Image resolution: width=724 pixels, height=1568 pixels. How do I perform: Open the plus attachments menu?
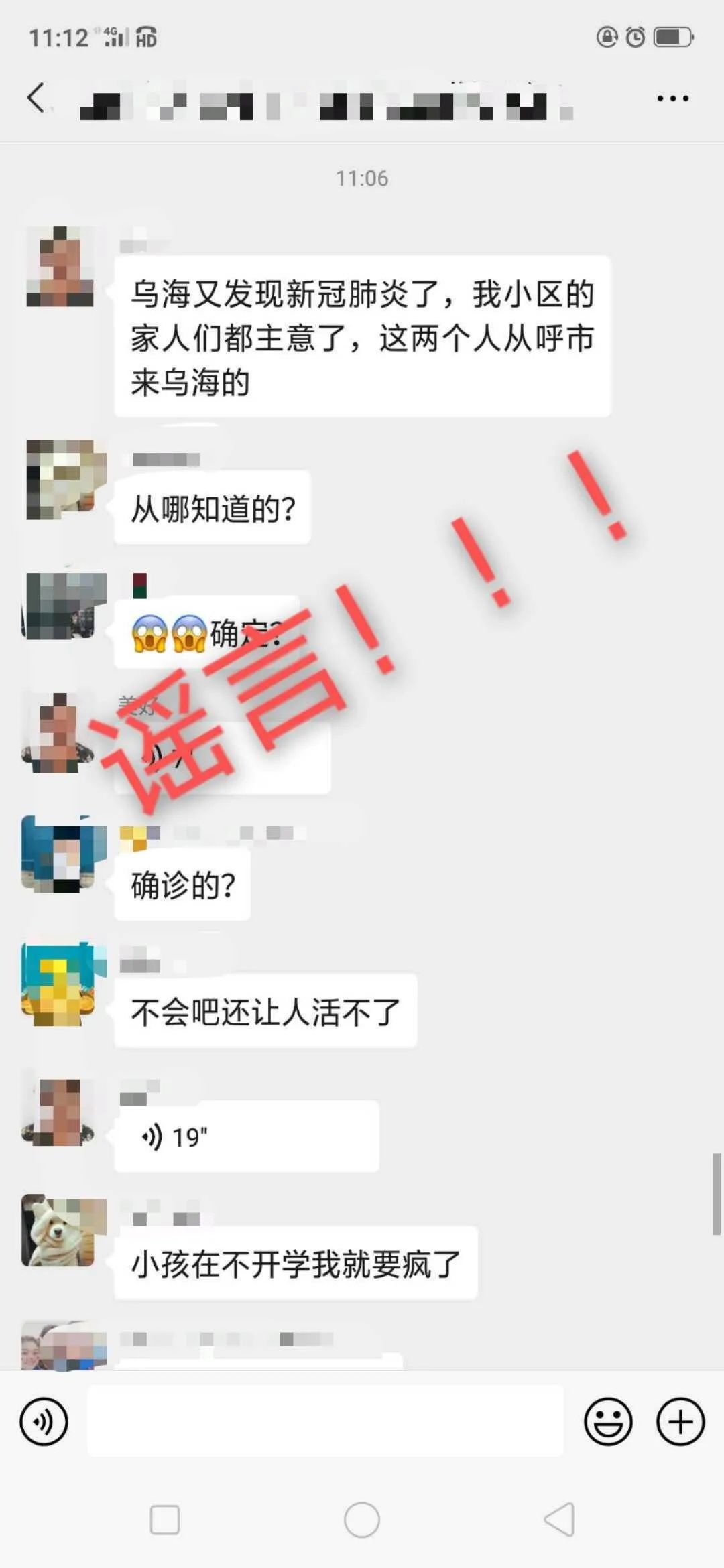coord(680,1421)
